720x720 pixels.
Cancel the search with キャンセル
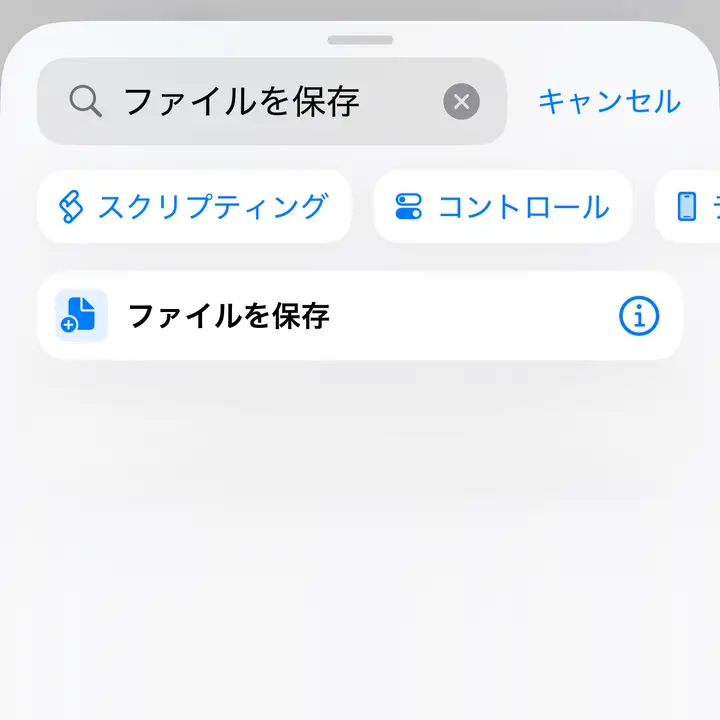[609, 101]
